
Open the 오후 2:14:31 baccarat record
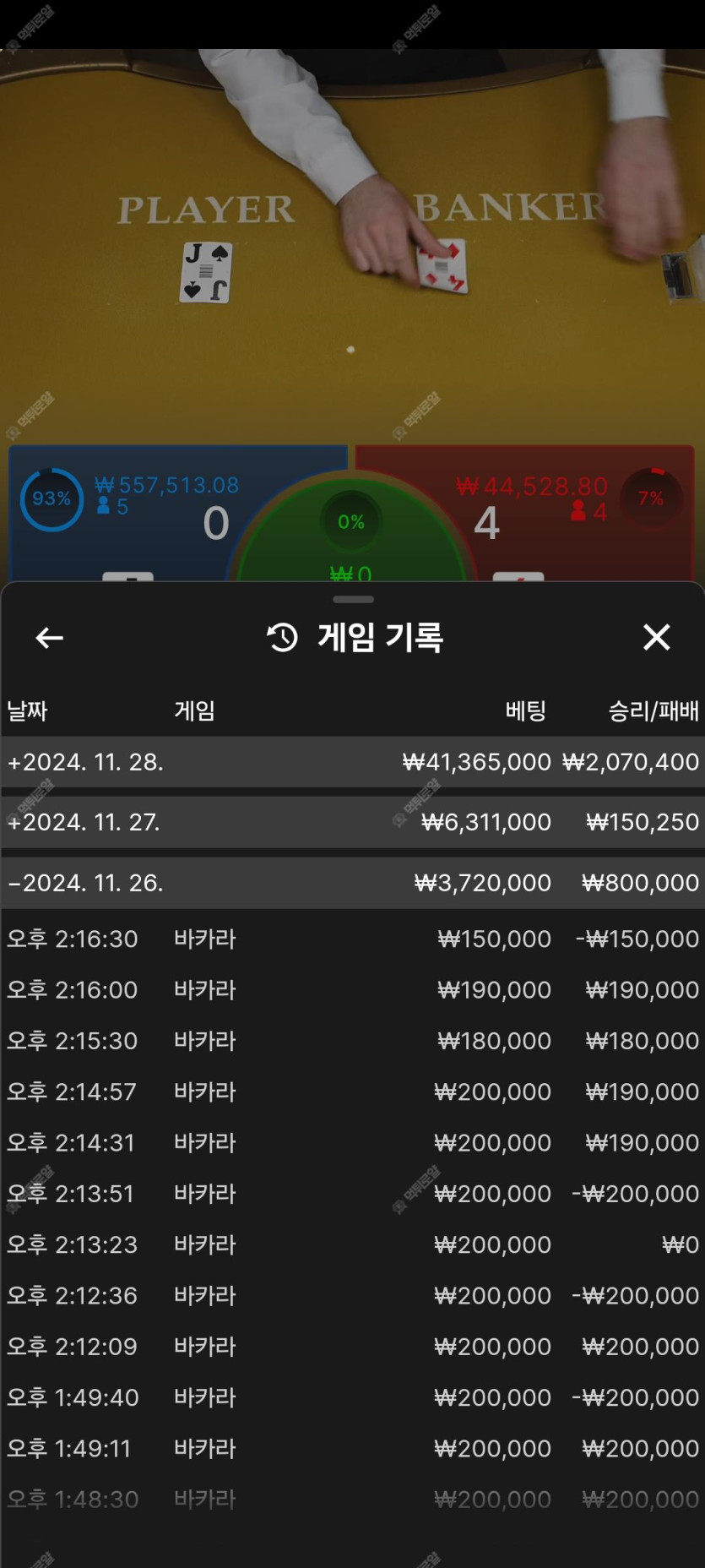click(352, 1142)
